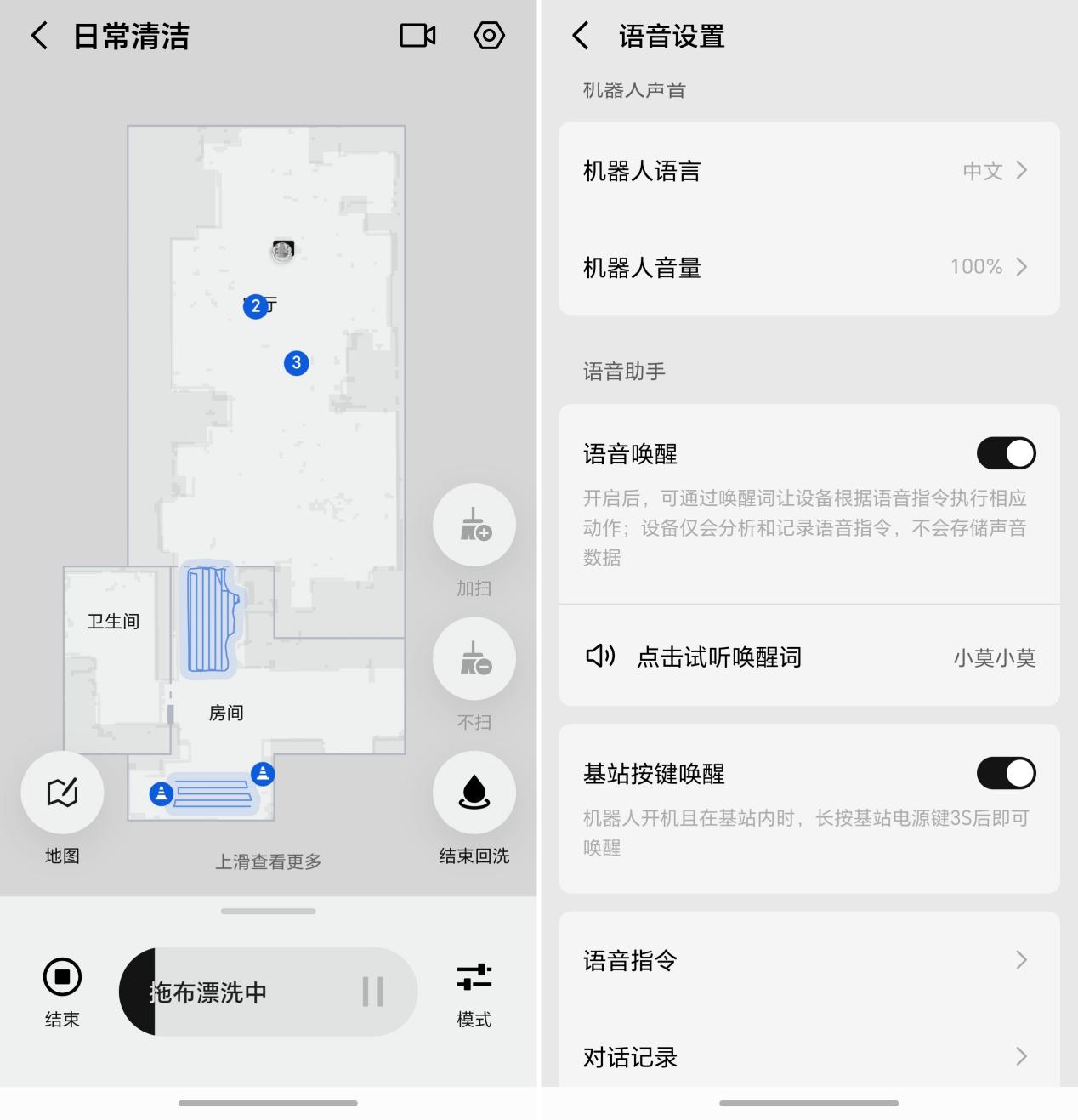This screenshot has width=1078, height=1120.
Task: Open the hexagon settings icon
Action: click(x=489, y=36)
